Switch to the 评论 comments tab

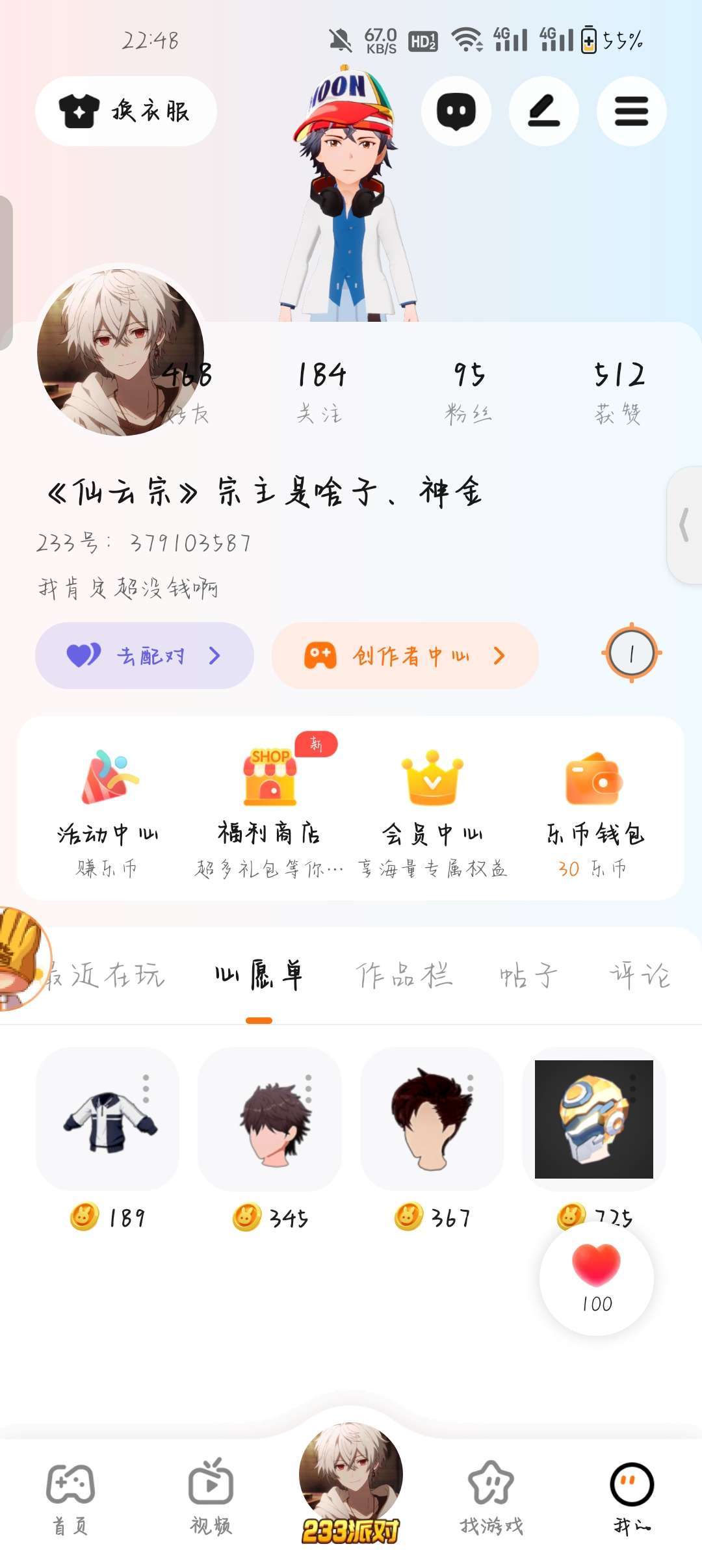pos(640,975)
